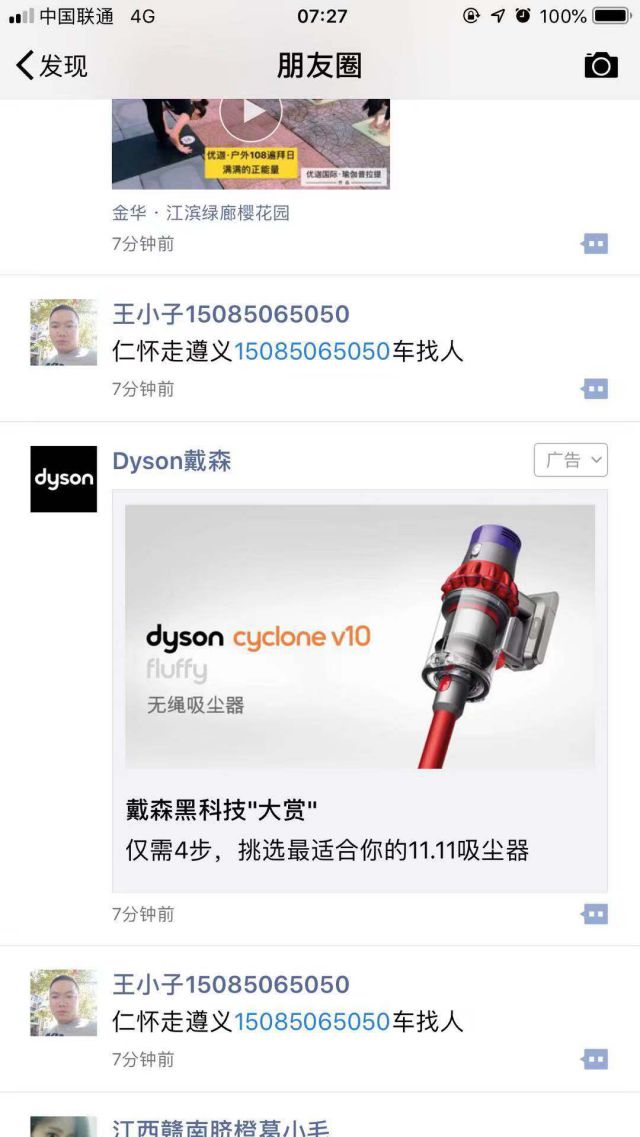
Task: Open the Dyson cyclone v10 ad card
Action: pyautogui.click(x=359, y=690)
